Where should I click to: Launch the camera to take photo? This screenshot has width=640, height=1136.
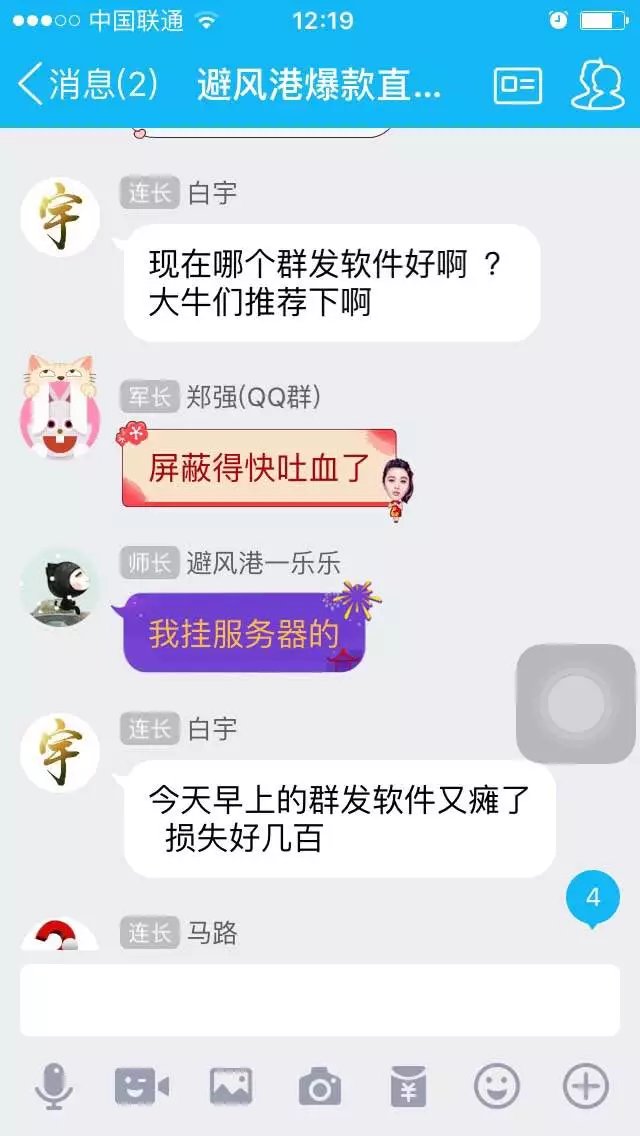320,1086
